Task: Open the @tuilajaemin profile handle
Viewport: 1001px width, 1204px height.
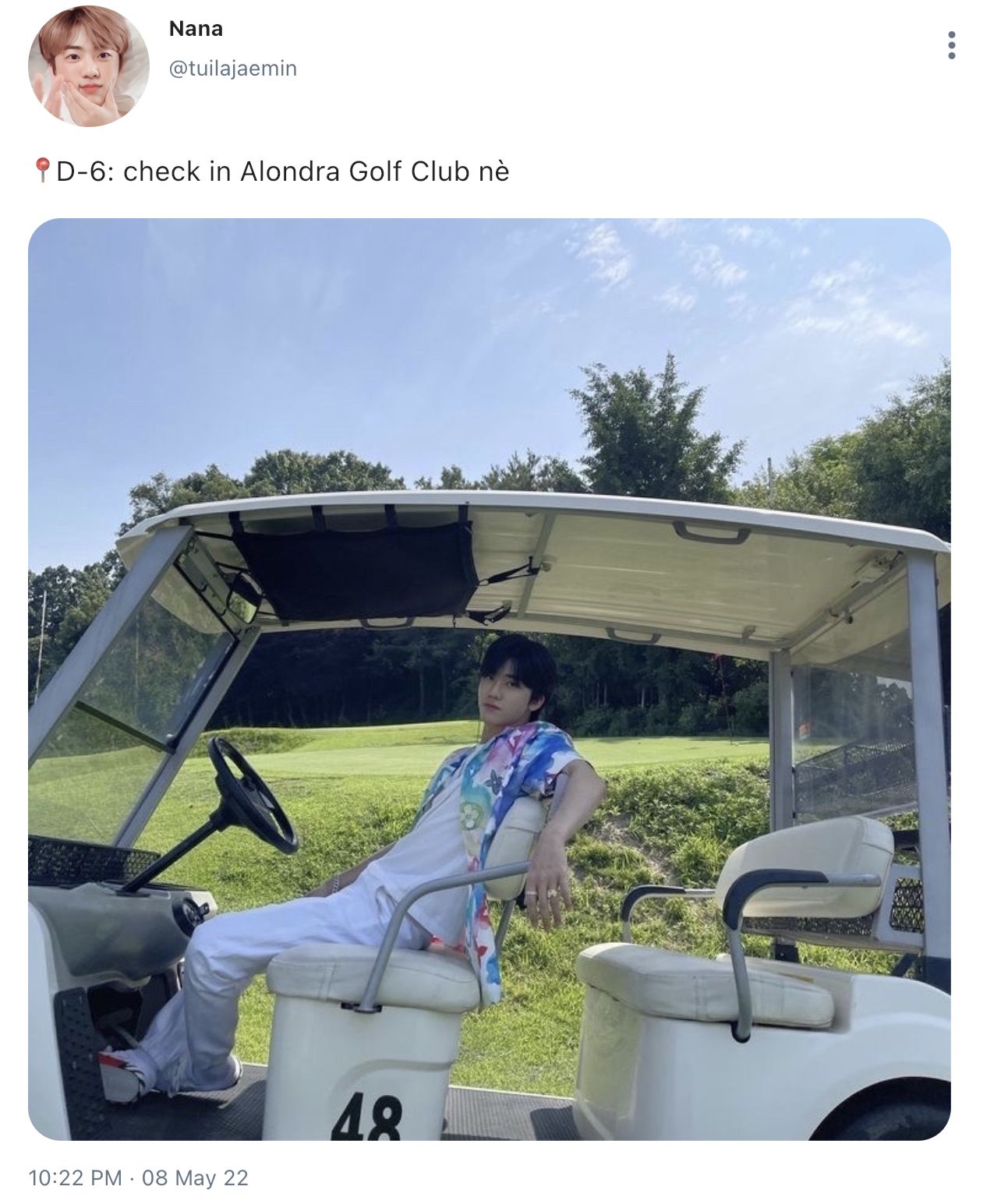Action: [x=232, y=69]
